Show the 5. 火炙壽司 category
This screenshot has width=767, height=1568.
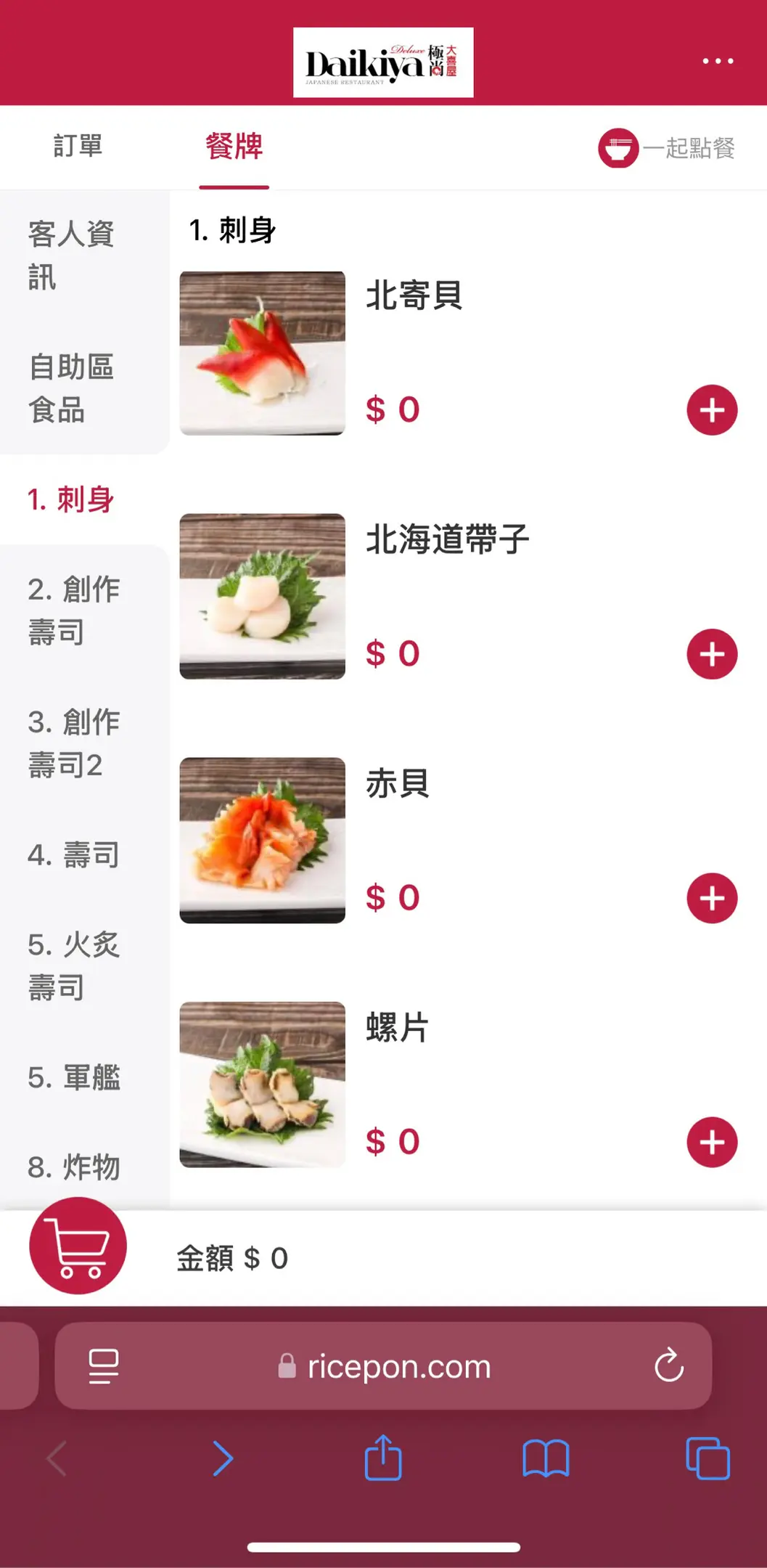(73, 966)
